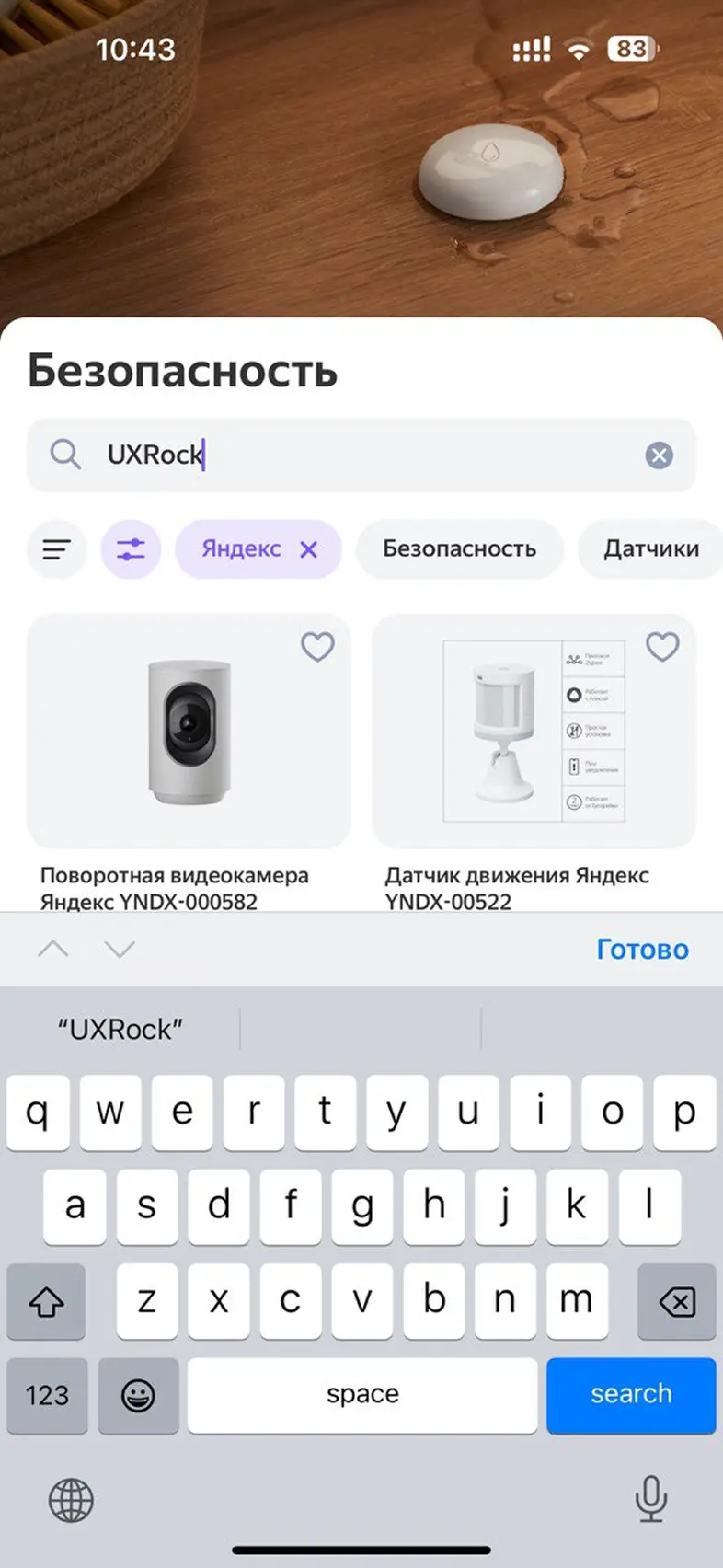Tap the backspace key
This screenshot has width=723, height=1568.
coord(677,1301)
